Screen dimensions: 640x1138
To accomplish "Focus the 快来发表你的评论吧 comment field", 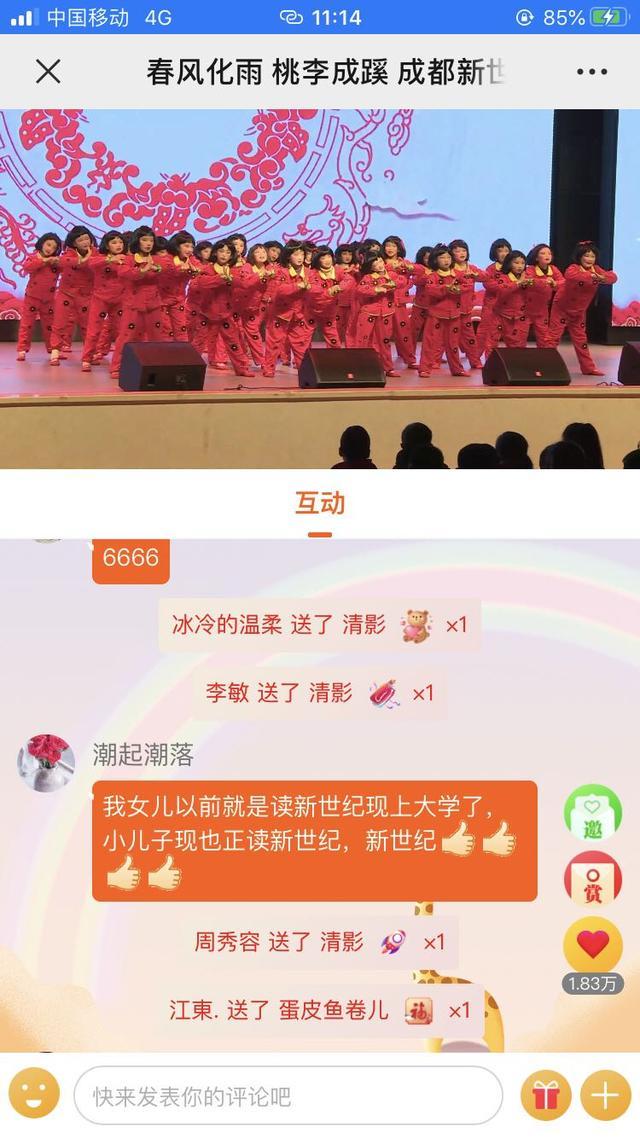I will (288, 1095).
